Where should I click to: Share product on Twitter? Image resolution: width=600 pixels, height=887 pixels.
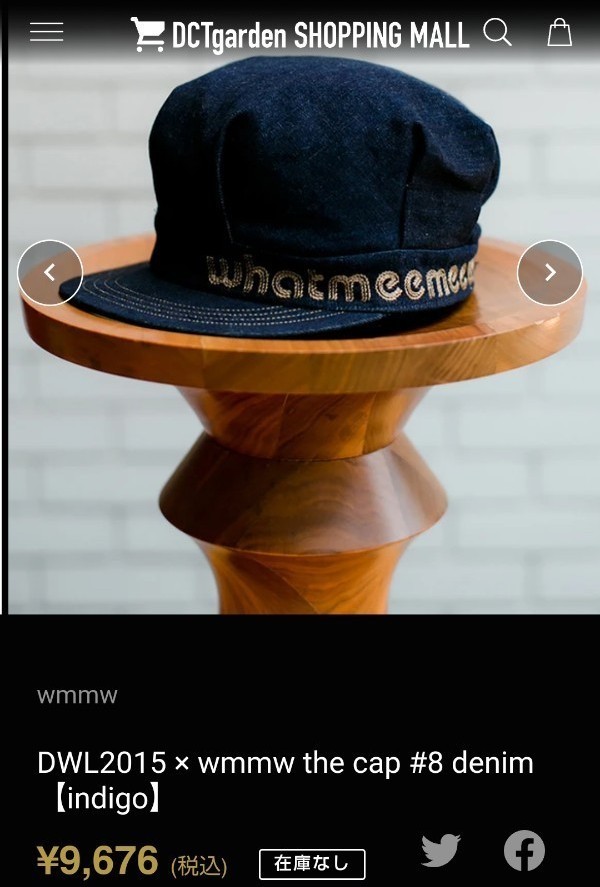point(440,851)
